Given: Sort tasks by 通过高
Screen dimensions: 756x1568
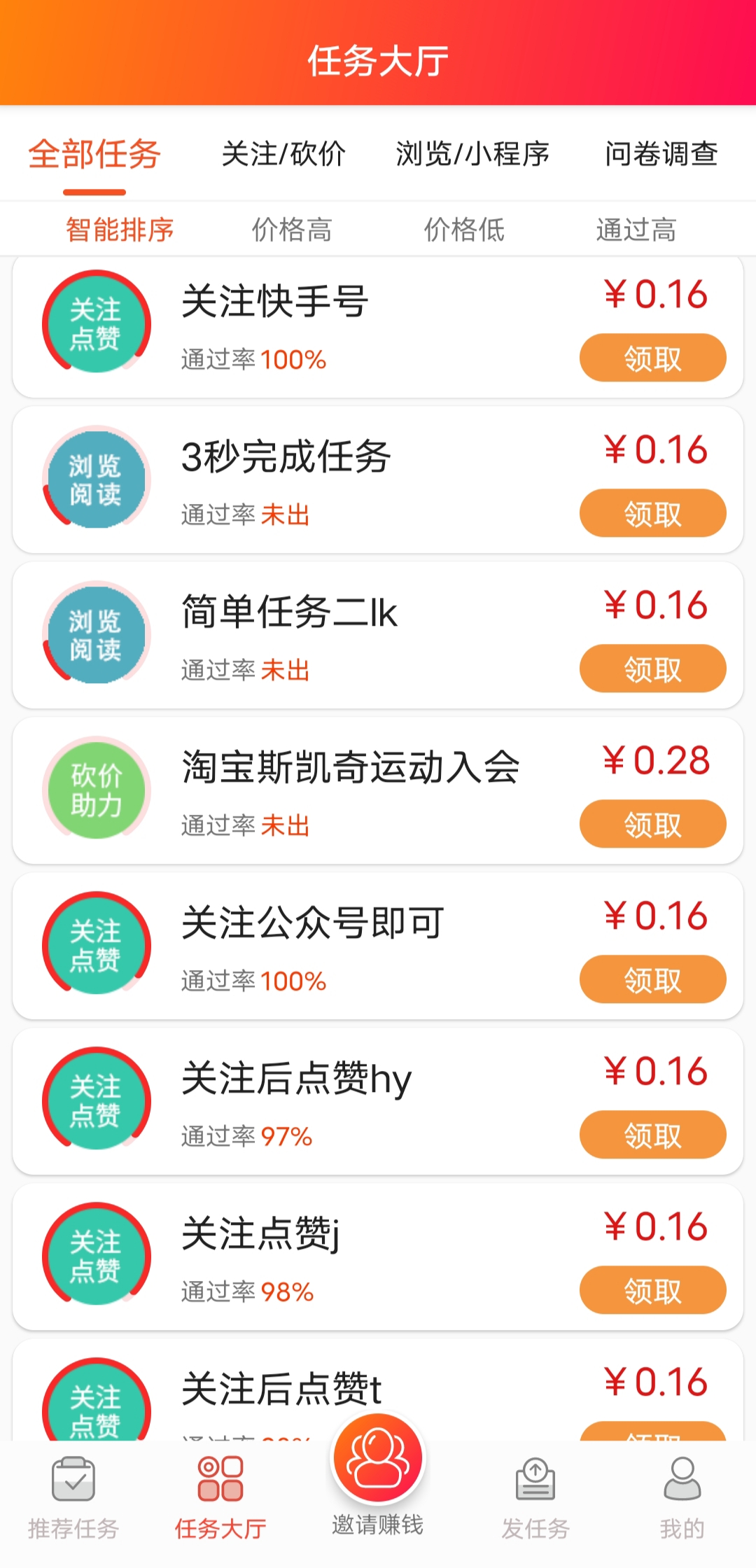Looking at the screenshot, I should 636,230.
